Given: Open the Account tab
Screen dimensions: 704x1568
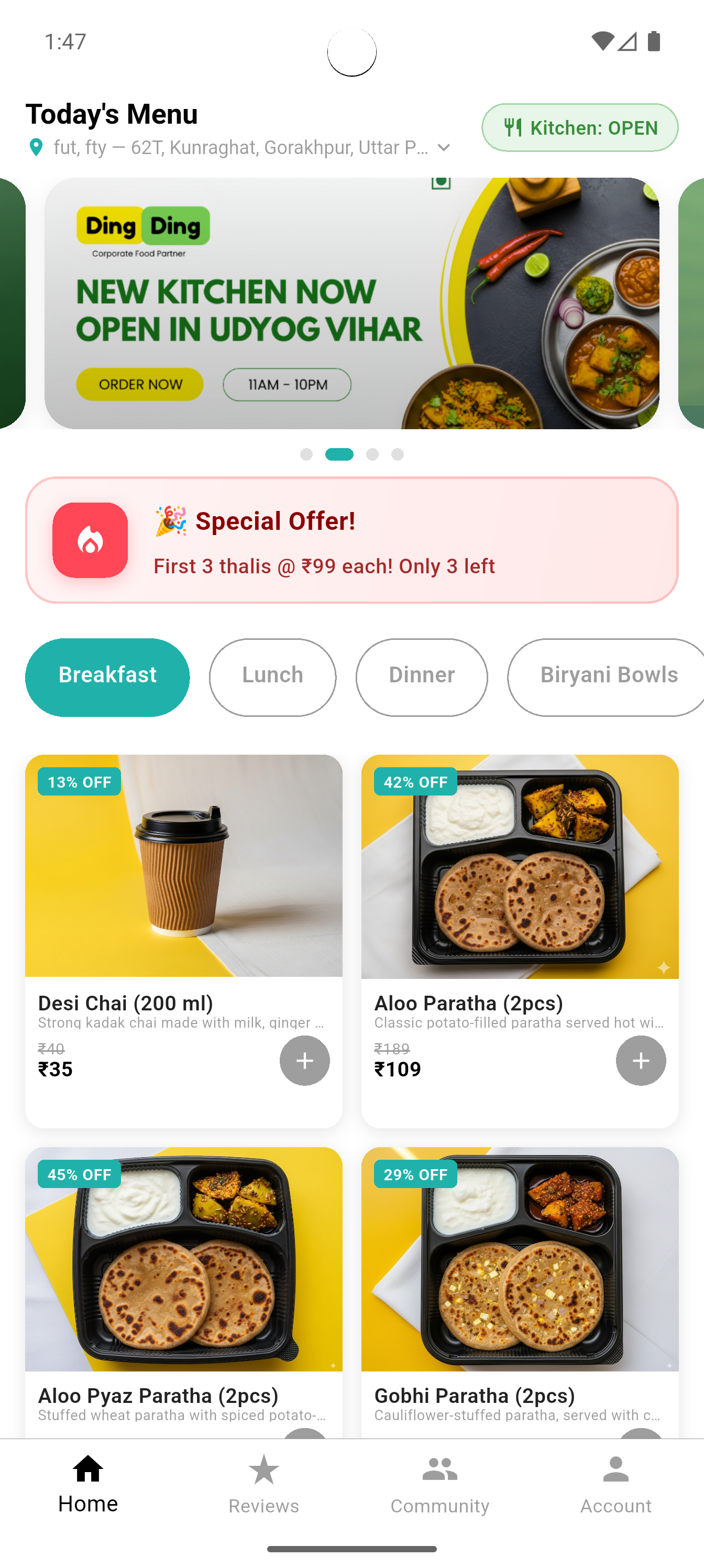Looking at the screenshot, I should tap(616, 1484).
